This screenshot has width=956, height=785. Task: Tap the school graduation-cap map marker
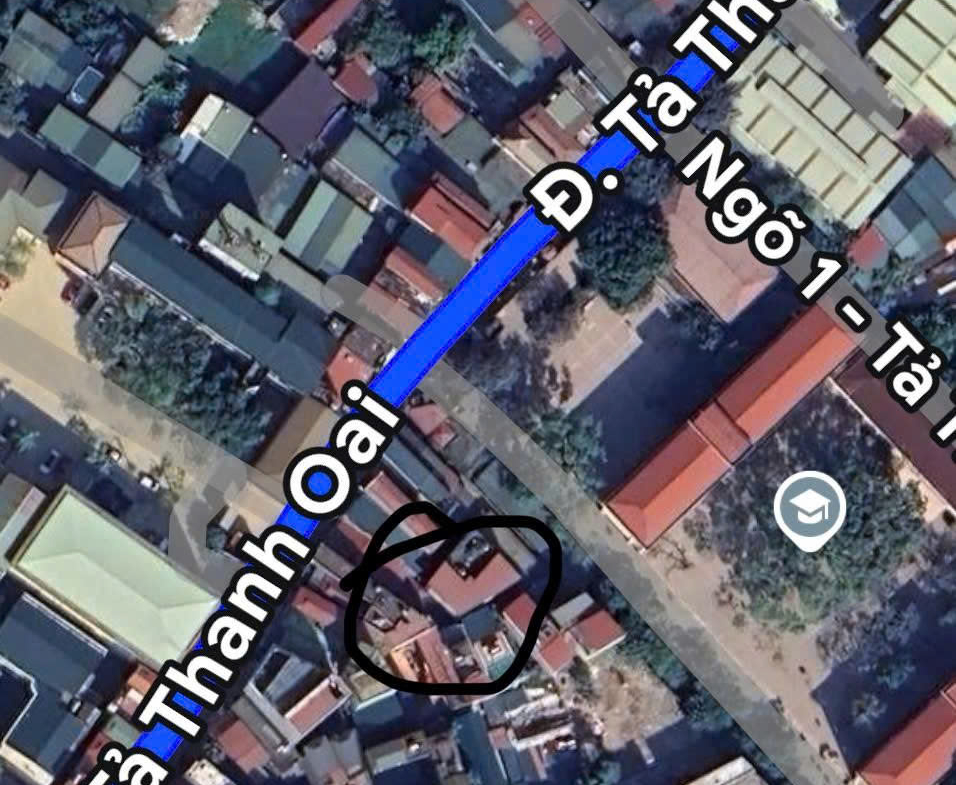coord(809,509)
